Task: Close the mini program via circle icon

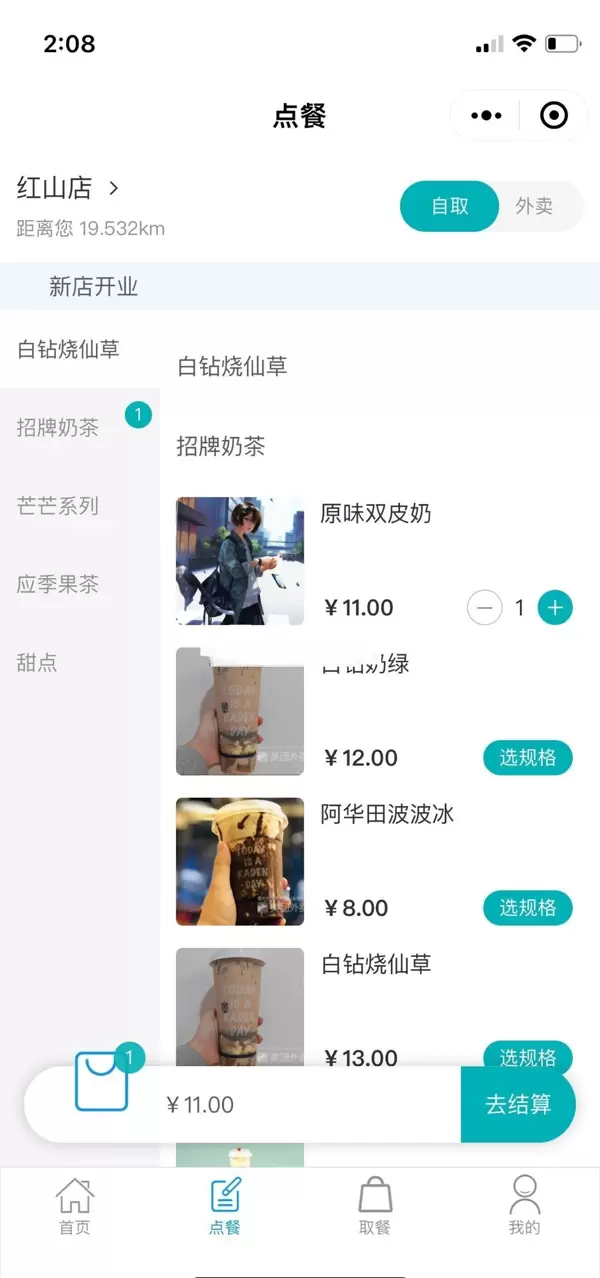Action: [553, 116]
